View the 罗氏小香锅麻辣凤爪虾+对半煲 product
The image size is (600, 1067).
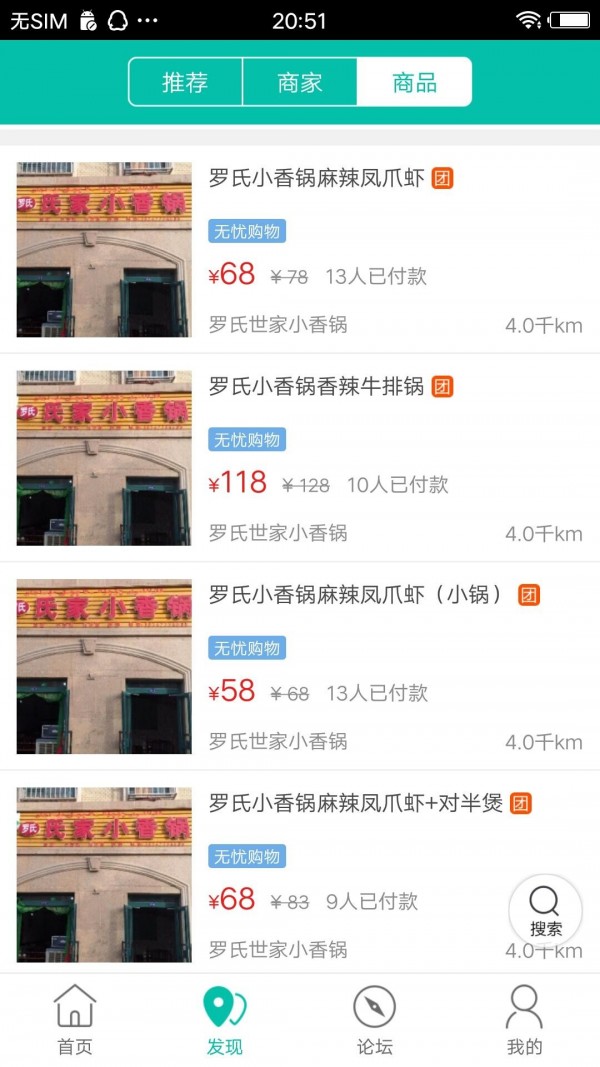pyautogui.click(x=355, y=803)
